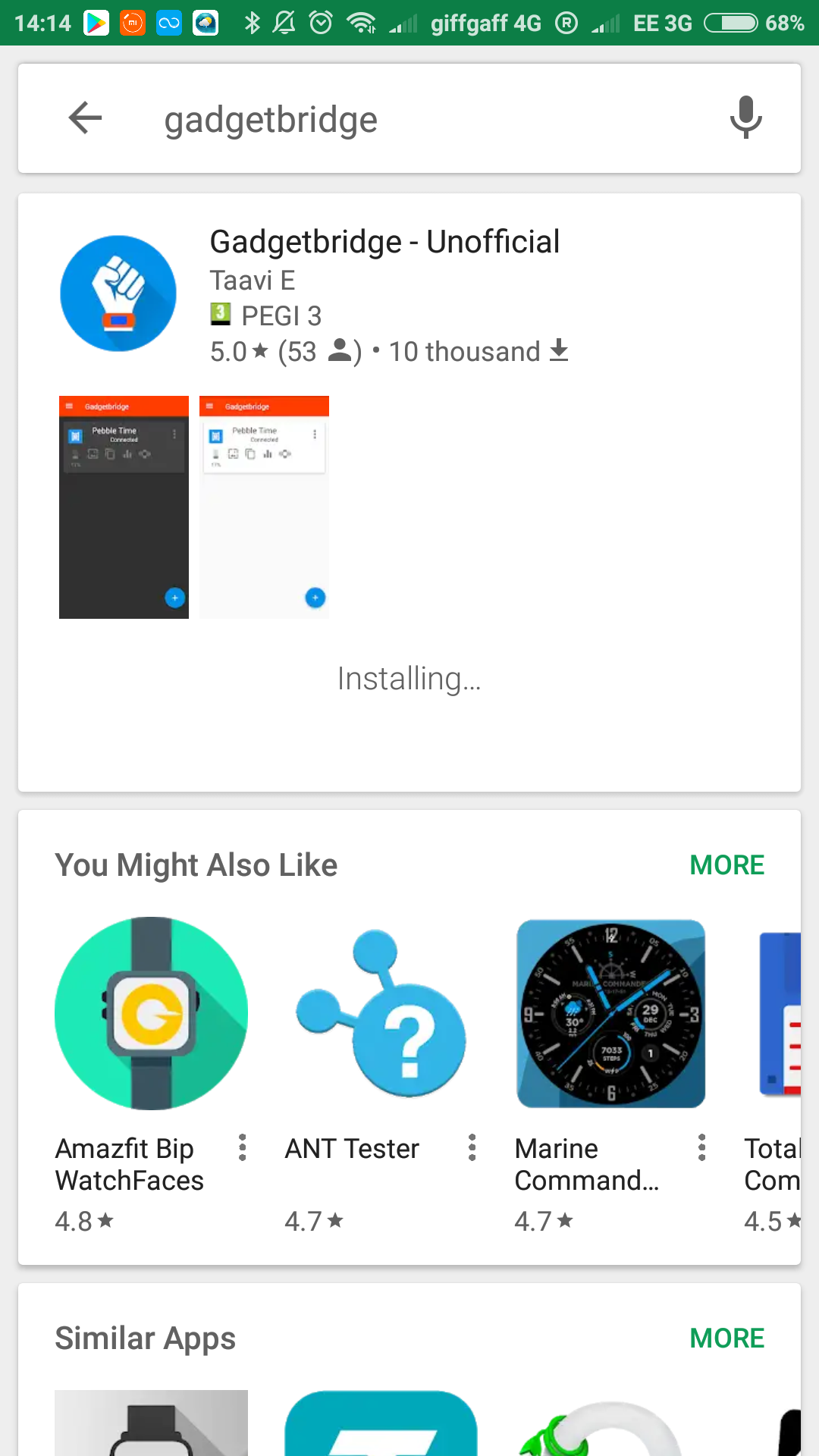This screenshot has width=819, height=1456.
Task: Go back using the arrow icon
Action: [85, 118]
